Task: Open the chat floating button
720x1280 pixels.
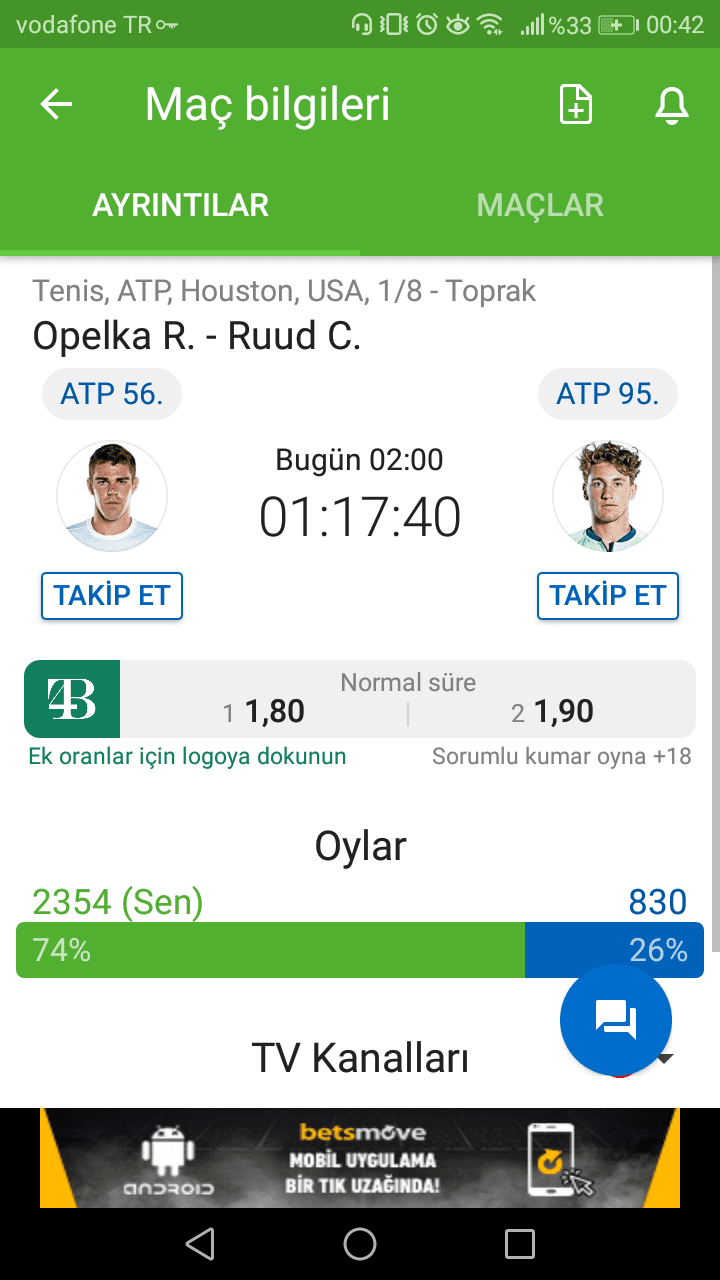Action: point(616,1020)
